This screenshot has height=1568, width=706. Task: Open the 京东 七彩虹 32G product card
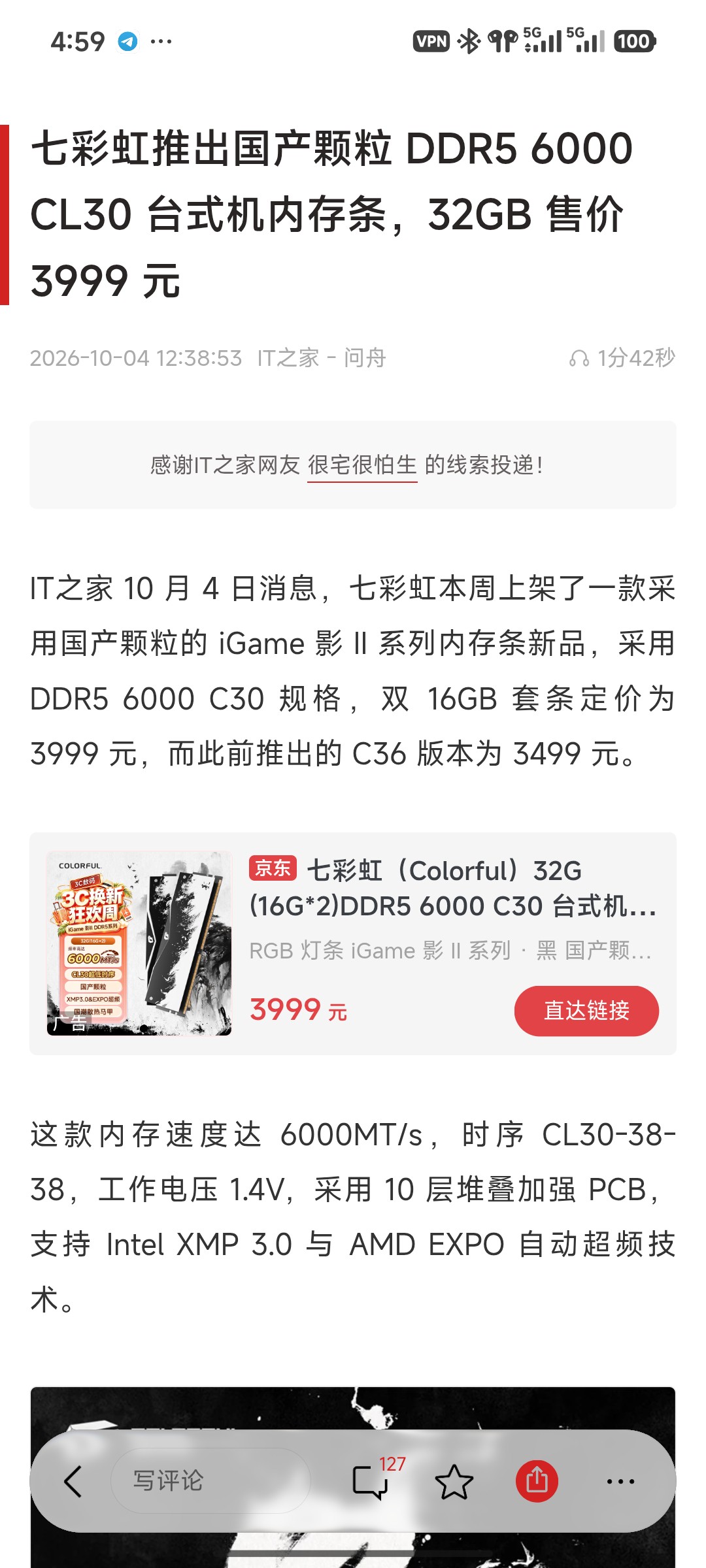[353, 943]
